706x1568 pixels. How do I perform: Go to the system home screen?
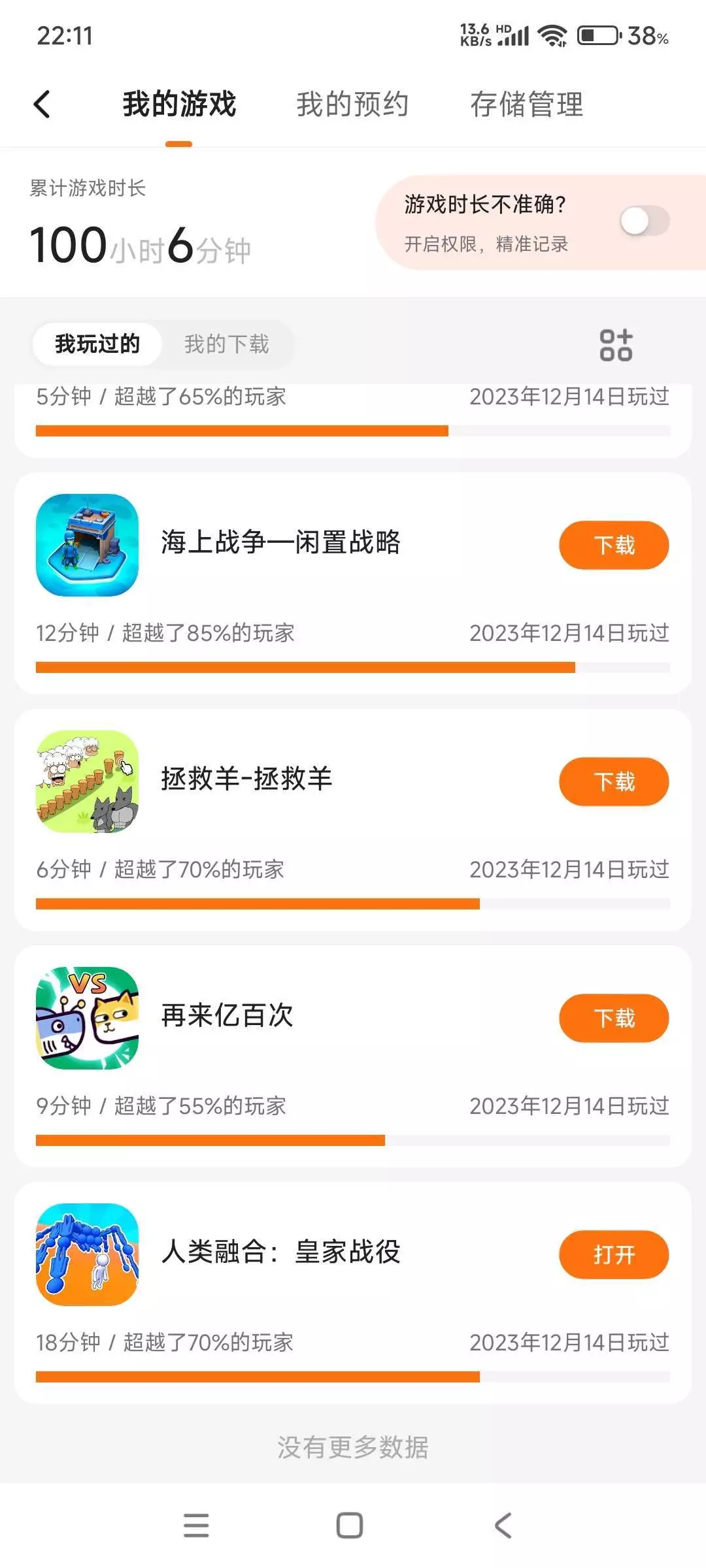click(x=350, y=1526)
